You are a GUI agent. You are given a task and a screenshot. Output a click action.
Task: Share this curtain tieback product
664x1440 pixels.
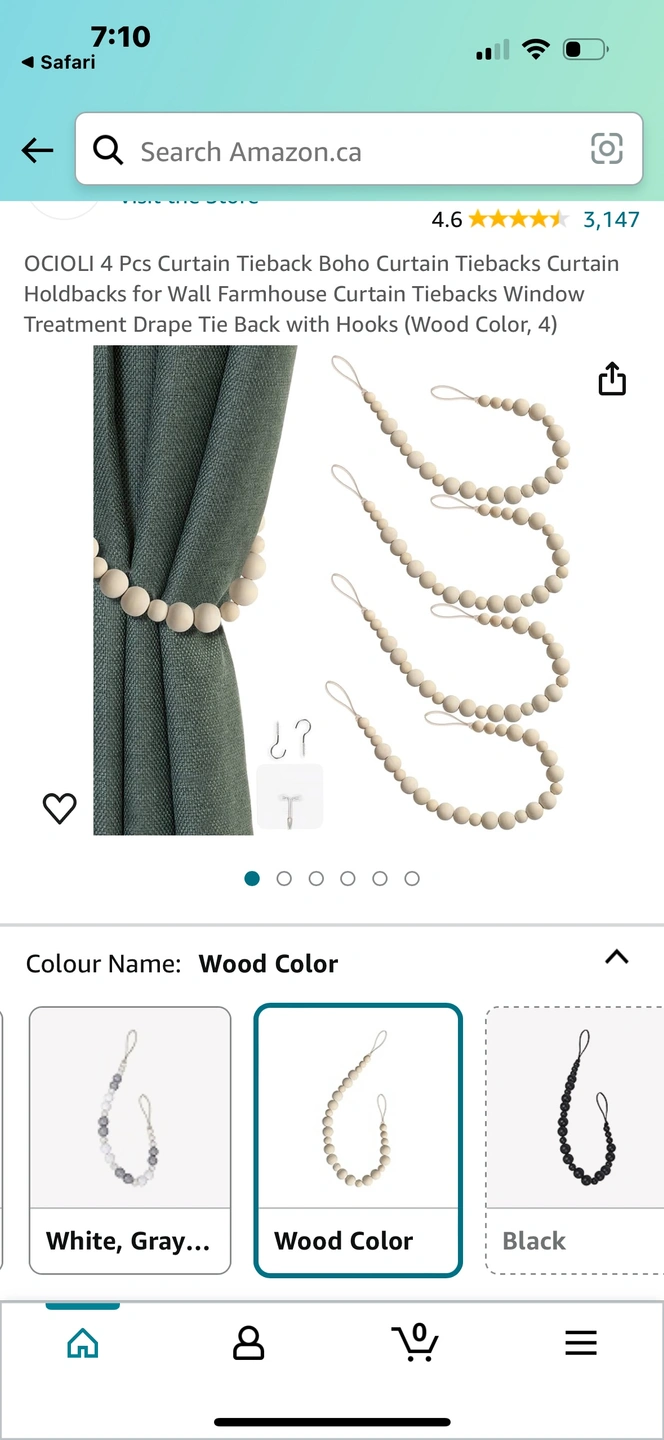[612, 379]
